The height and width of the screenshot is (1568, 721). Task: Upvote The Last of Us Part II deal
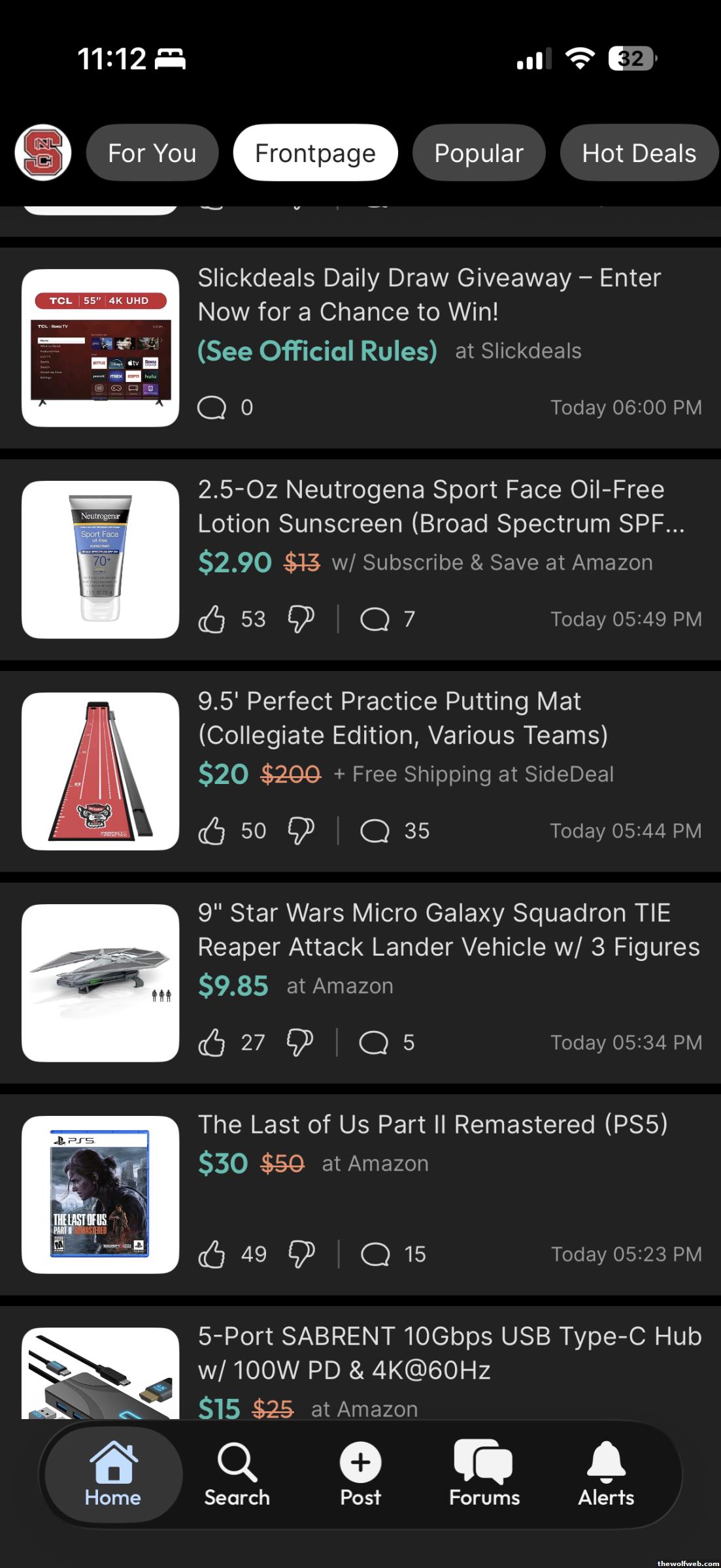212,1254
